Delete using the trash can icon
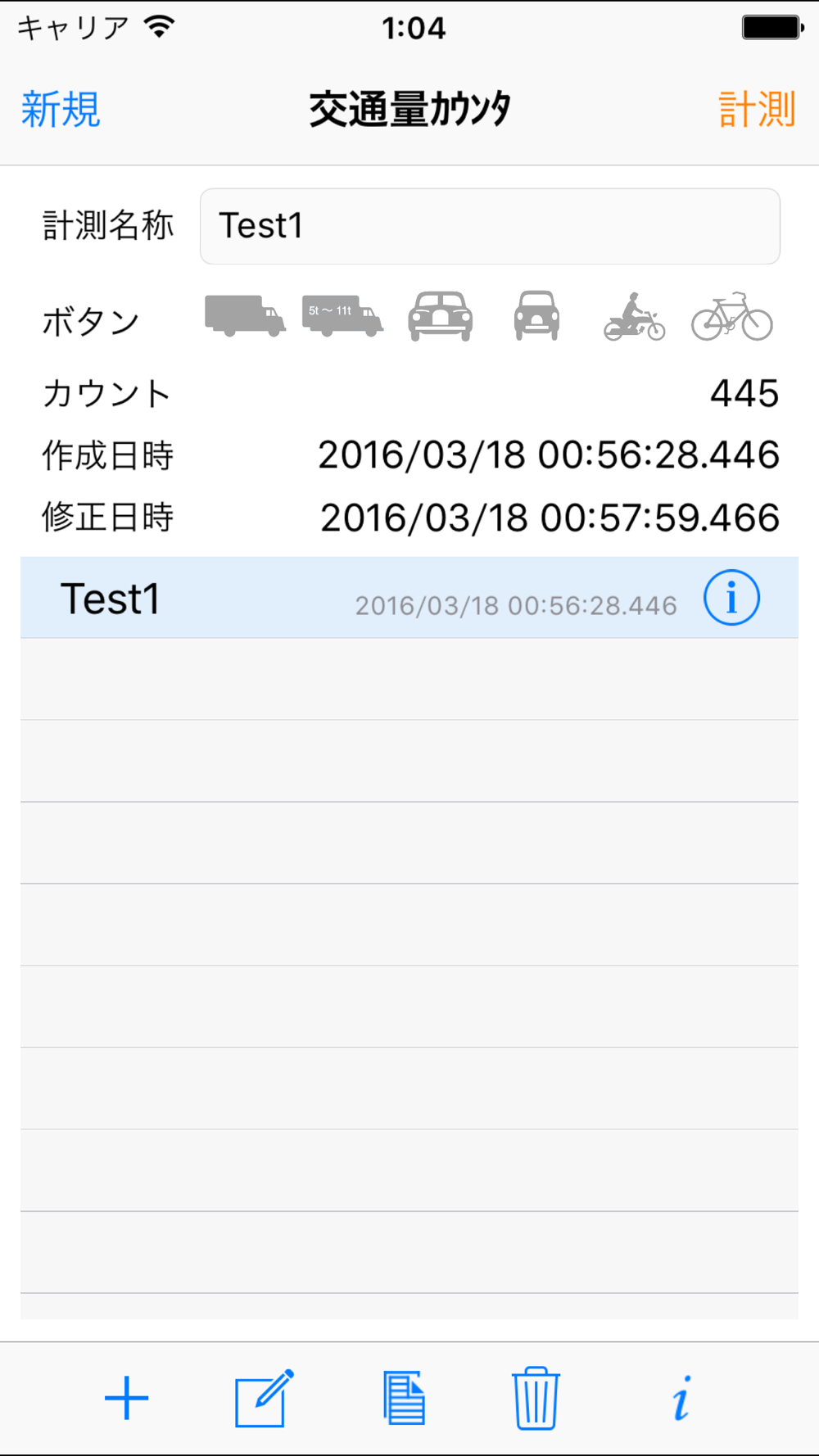819x1456 pixels. coord(536,1398)
